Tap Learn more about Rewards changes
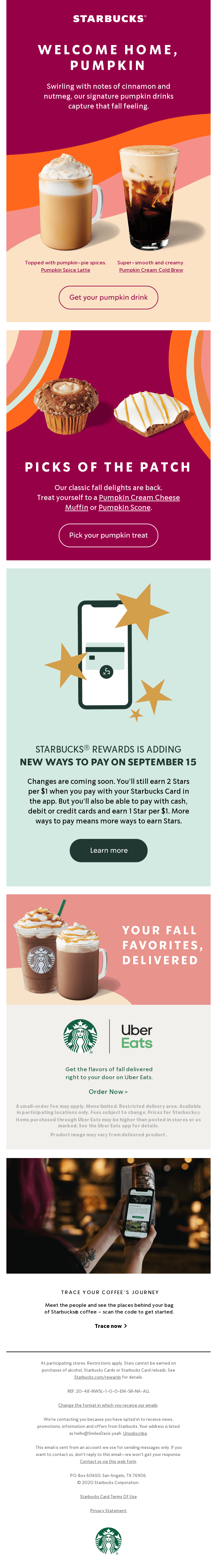 pyautogui.click(x=108, y=850)
